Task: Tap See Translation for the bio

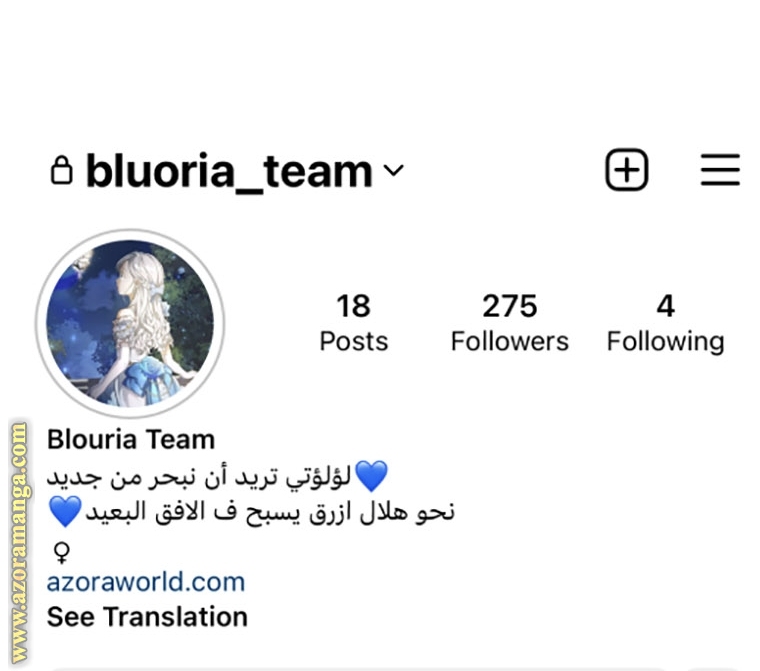Action: (147, 616)
